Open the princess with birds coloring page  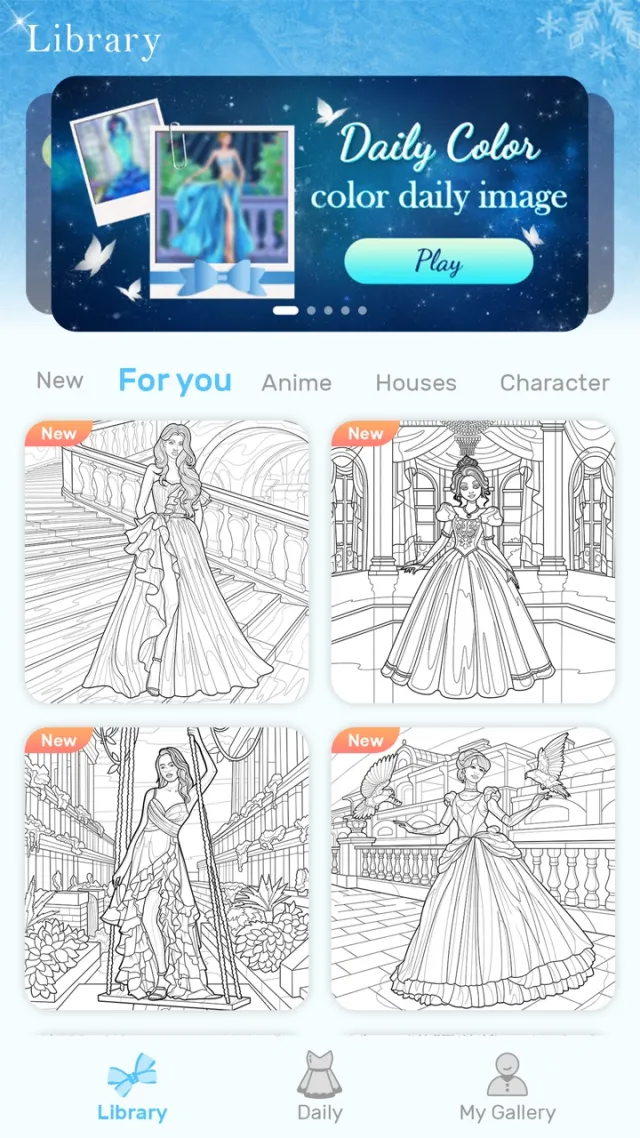(473, 868)
